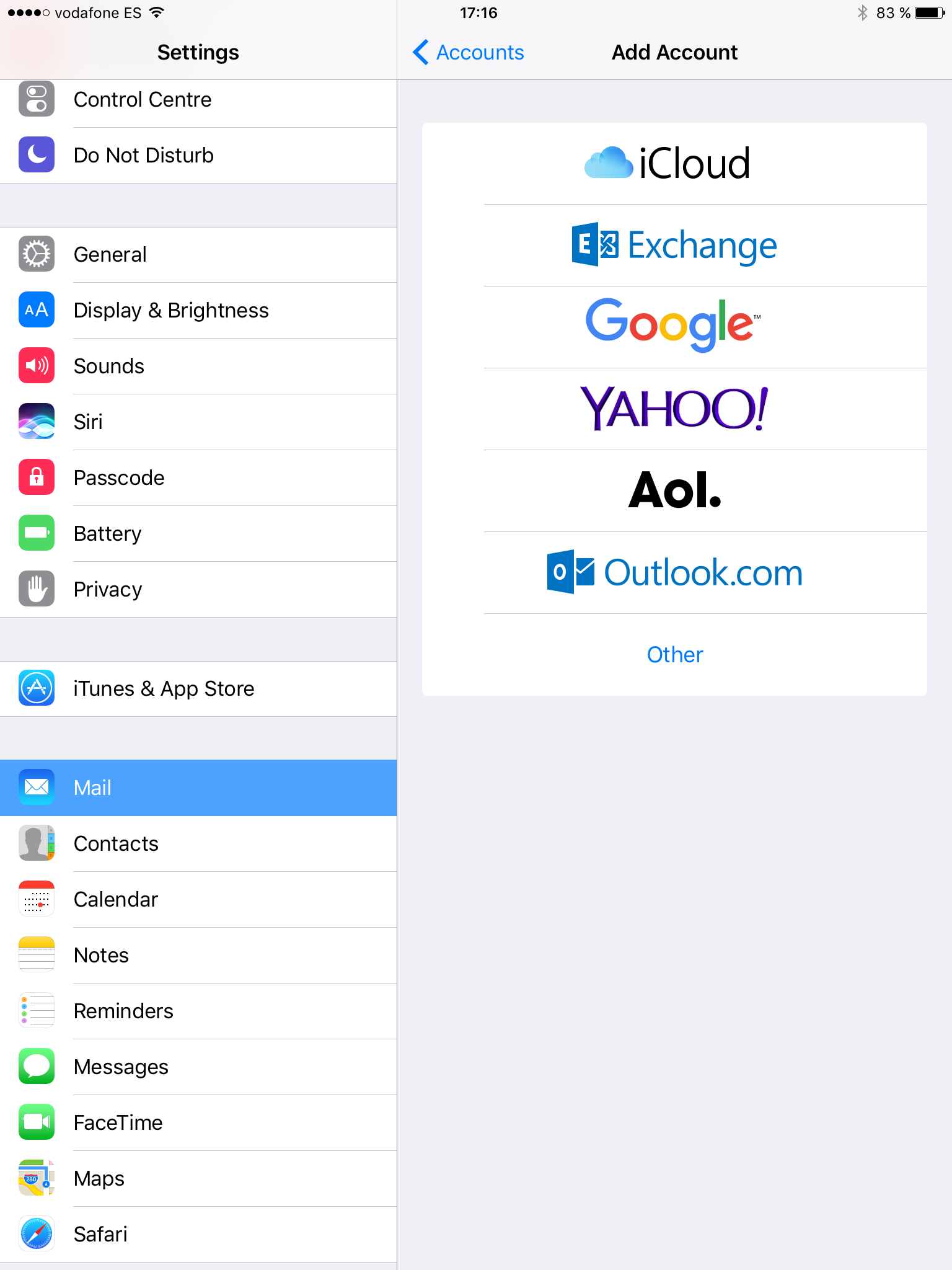The image size is (952, 1270).
Task: Open Calendar settings
Action: pyautogui.click(x=198, y=899)
